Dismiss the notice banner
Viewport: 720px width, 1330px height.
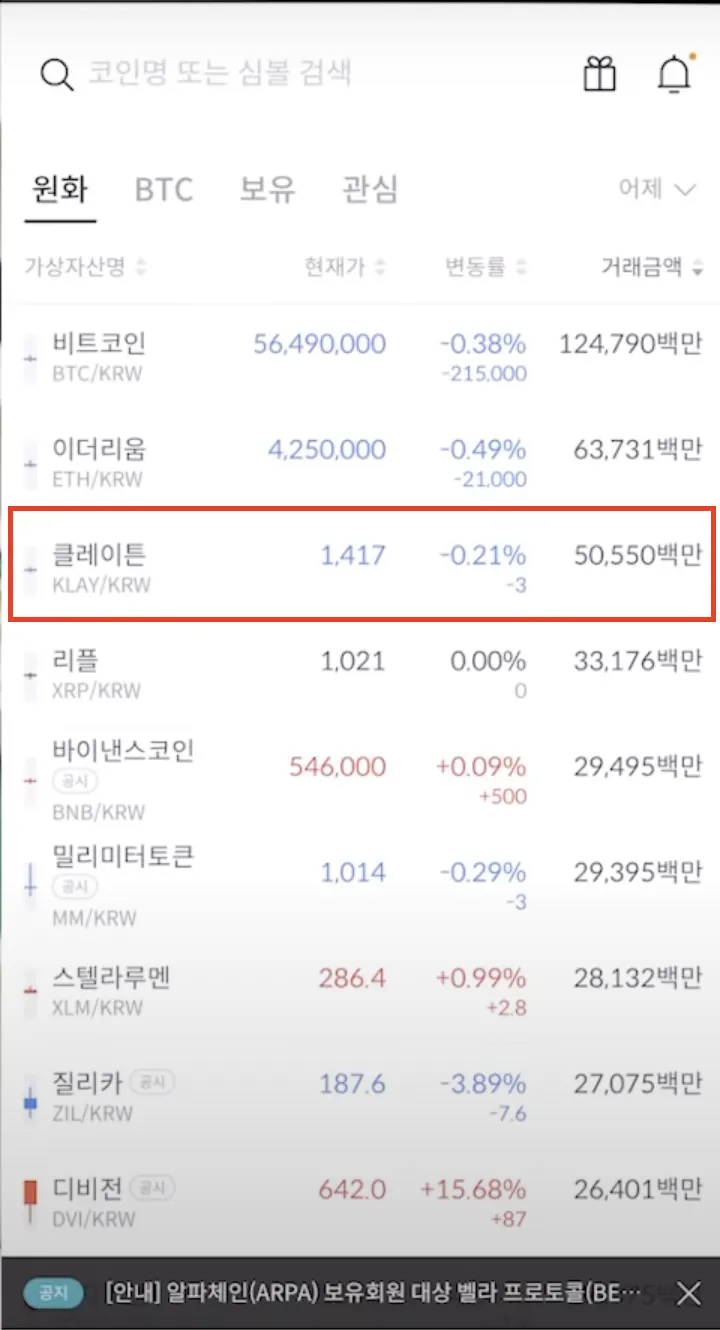click(689, 1293)
